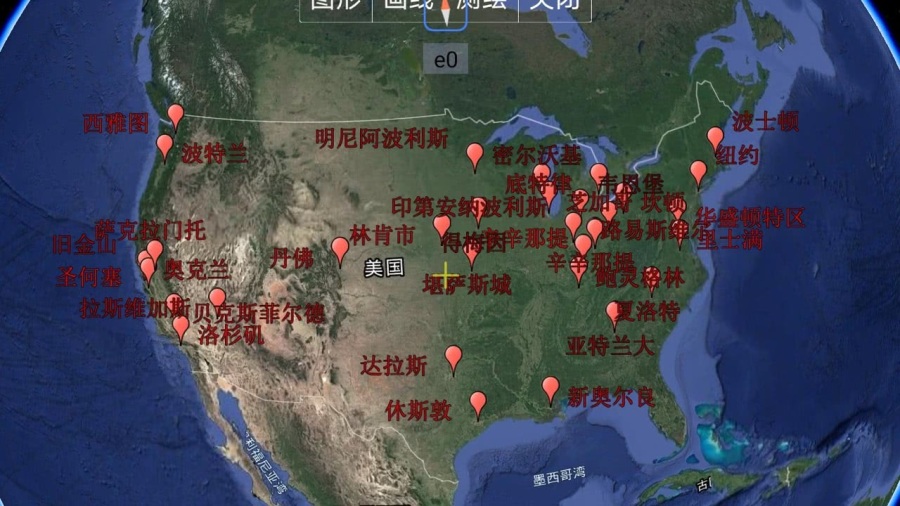Open the 图形 shapes tool

(x=335, y=6)
